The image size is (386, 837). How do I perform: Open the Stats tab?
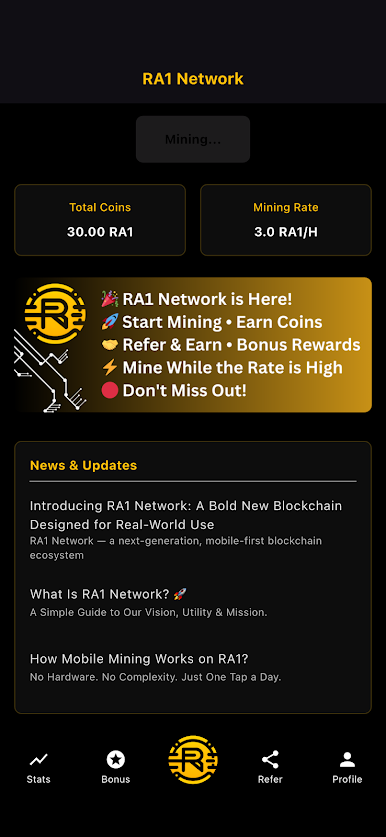[38, 768]
